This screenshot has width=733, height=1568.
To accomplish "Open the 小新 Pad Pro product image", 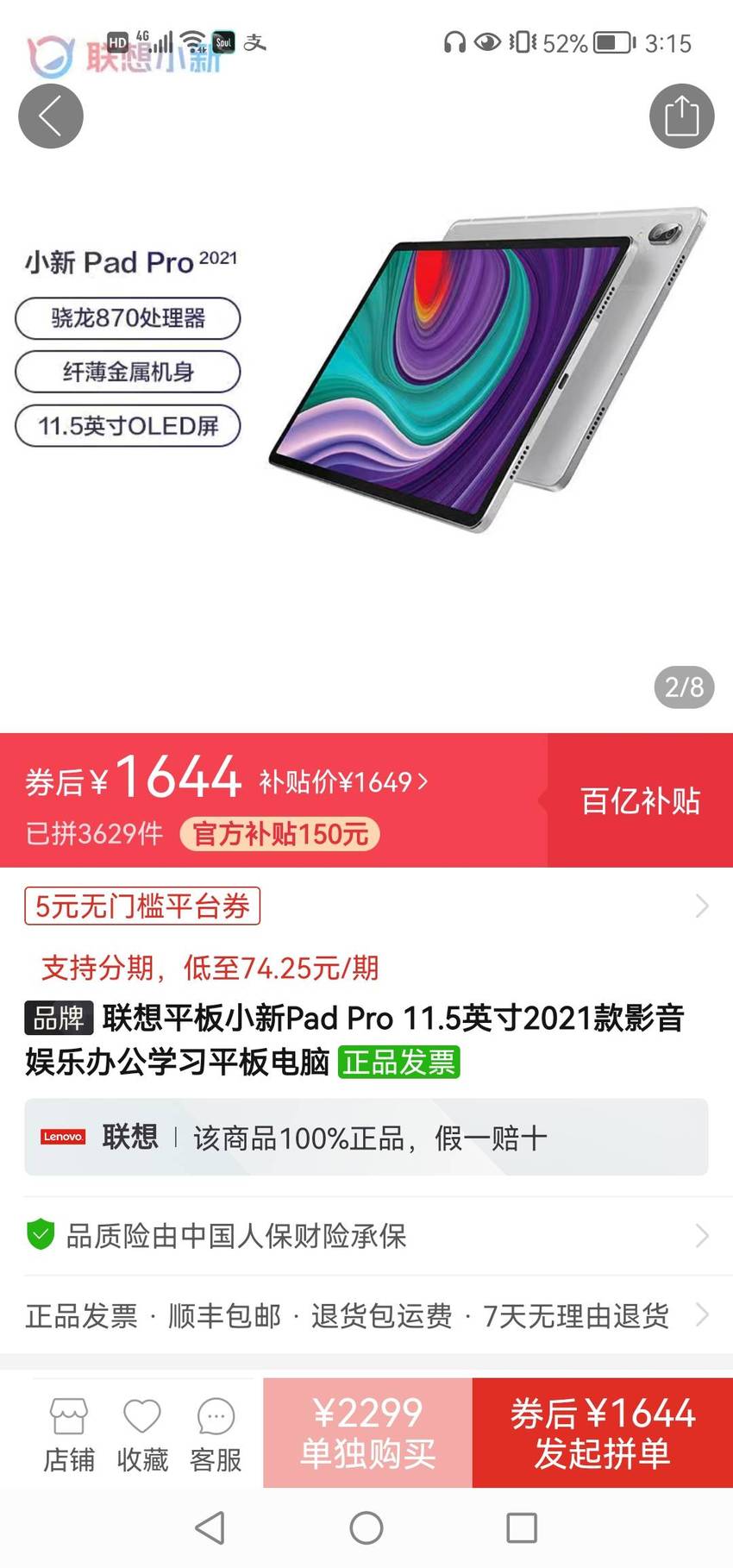I will point(366,371).
